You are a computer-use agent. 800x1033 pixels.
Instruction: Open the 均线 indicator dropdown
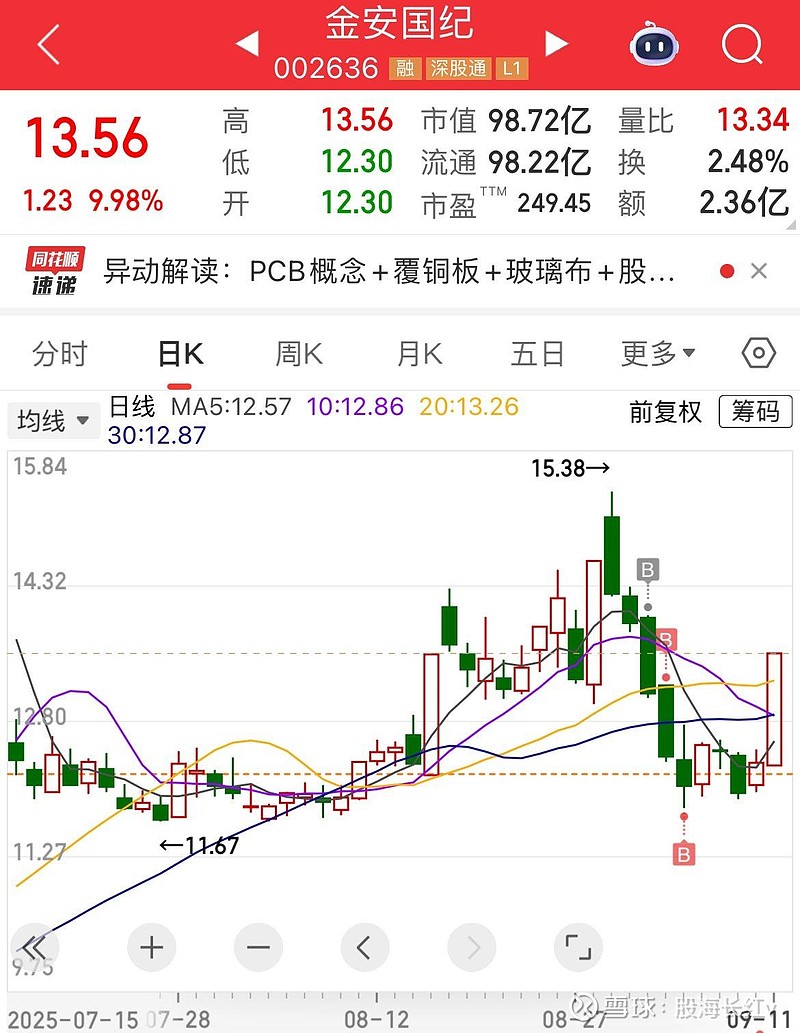pyautogui.click(x=53, y=421)
